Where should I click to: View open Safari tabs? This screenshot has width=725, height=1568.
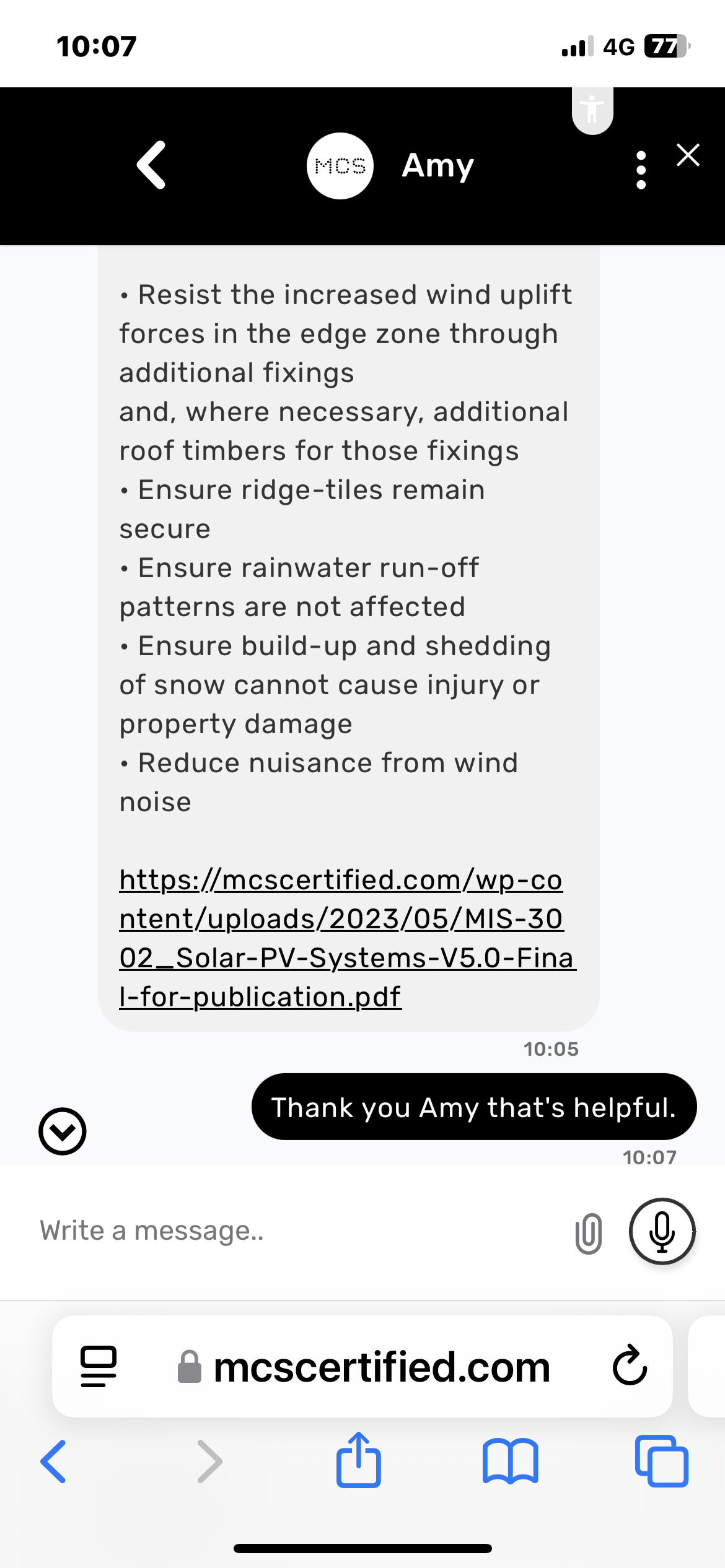(661, 1461)
